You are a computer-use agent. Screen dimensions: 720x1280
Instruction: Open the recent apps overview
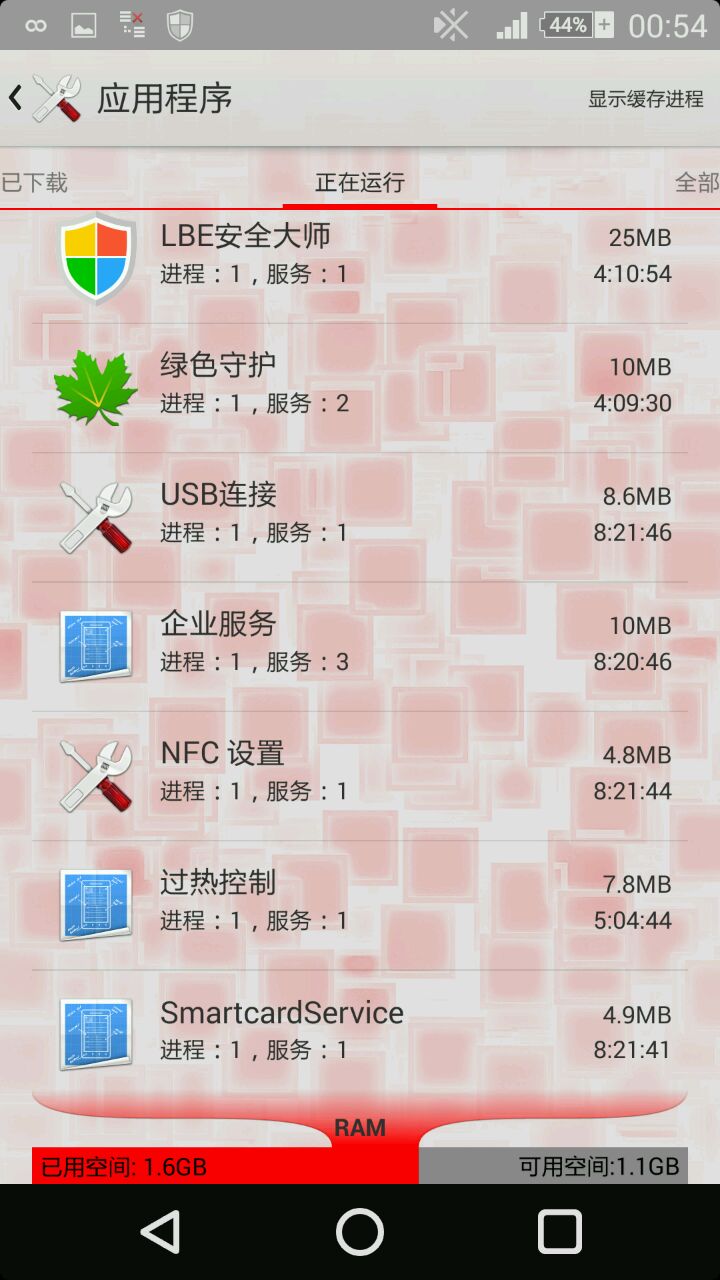pos(559,1232)
